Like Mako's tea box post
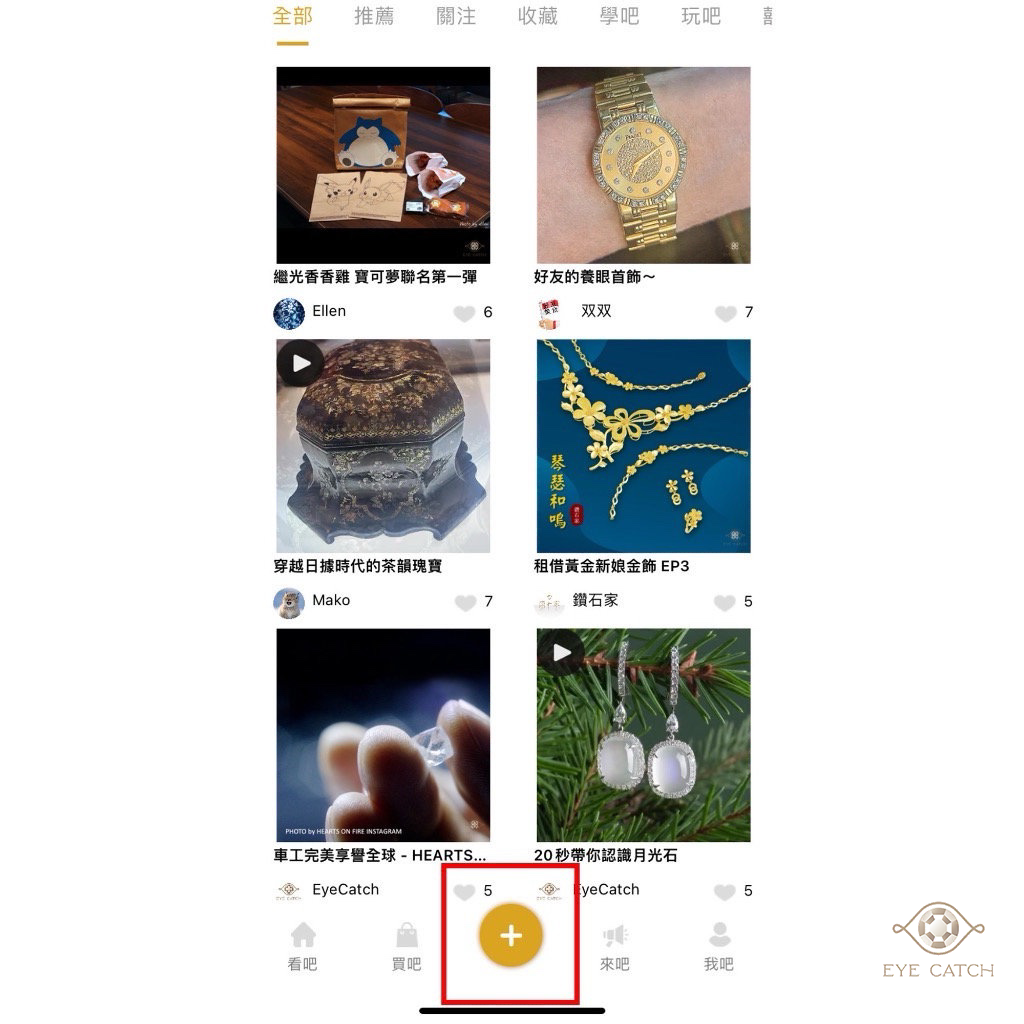Image resolution: width=1024 pixels, height=1024 pixels. 465,602
